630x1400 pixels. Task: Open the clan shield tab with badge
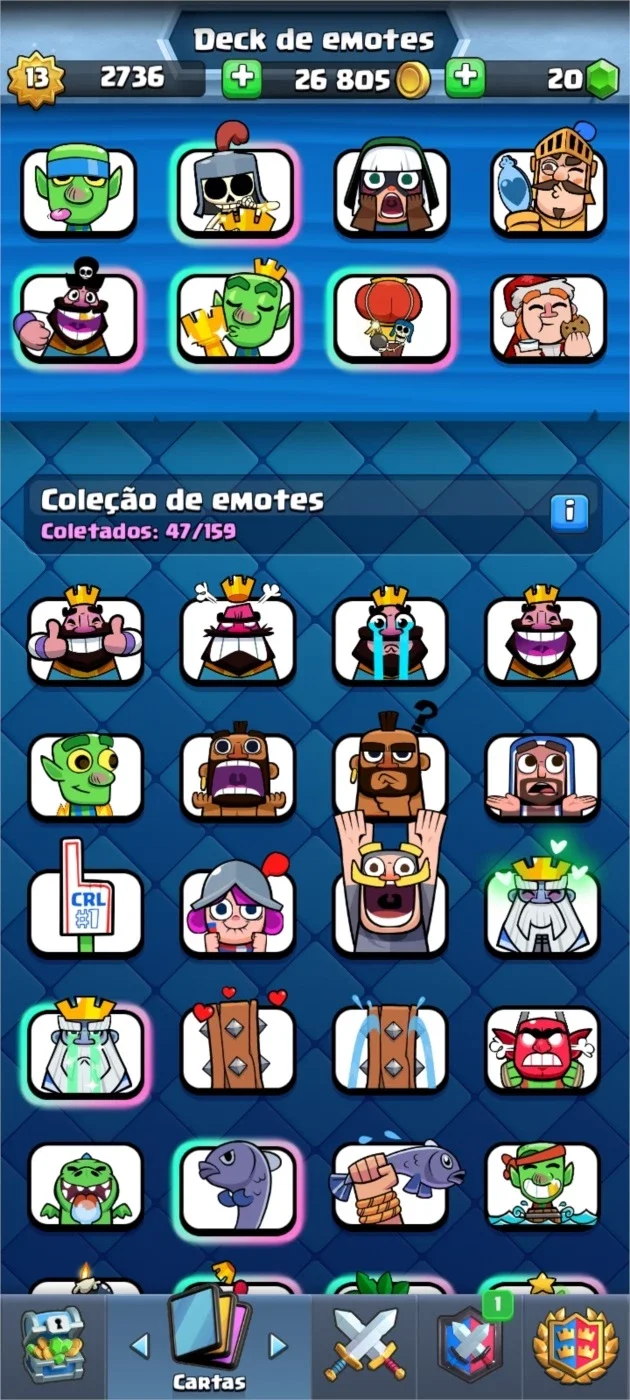click(x=471, y=1343)
